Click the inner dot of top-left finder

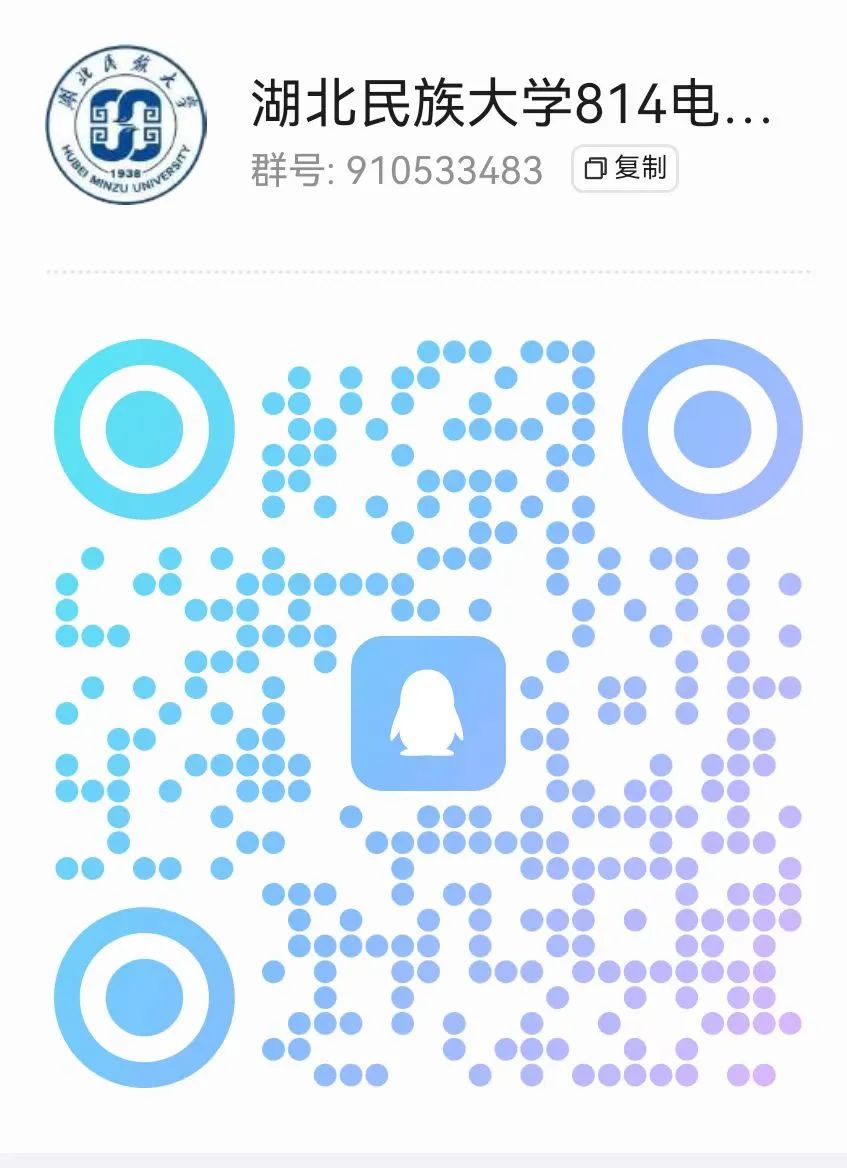click(x=145, y=430)
